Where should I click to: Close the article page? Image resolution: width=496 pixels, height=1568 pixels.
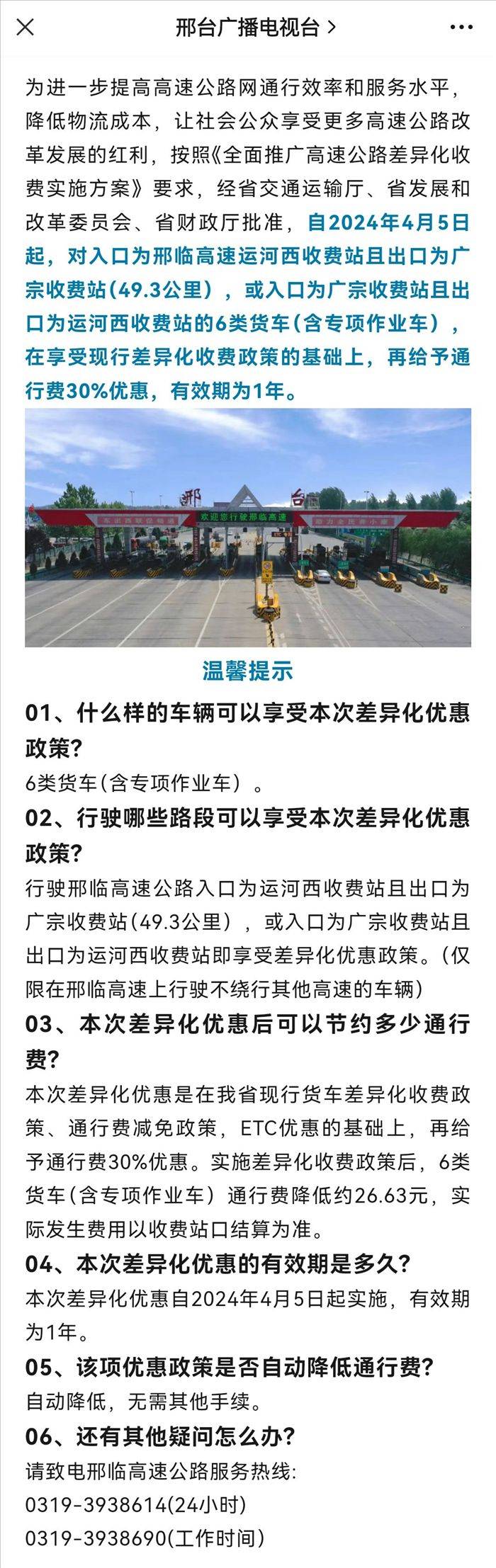click(x=25, y=28)
